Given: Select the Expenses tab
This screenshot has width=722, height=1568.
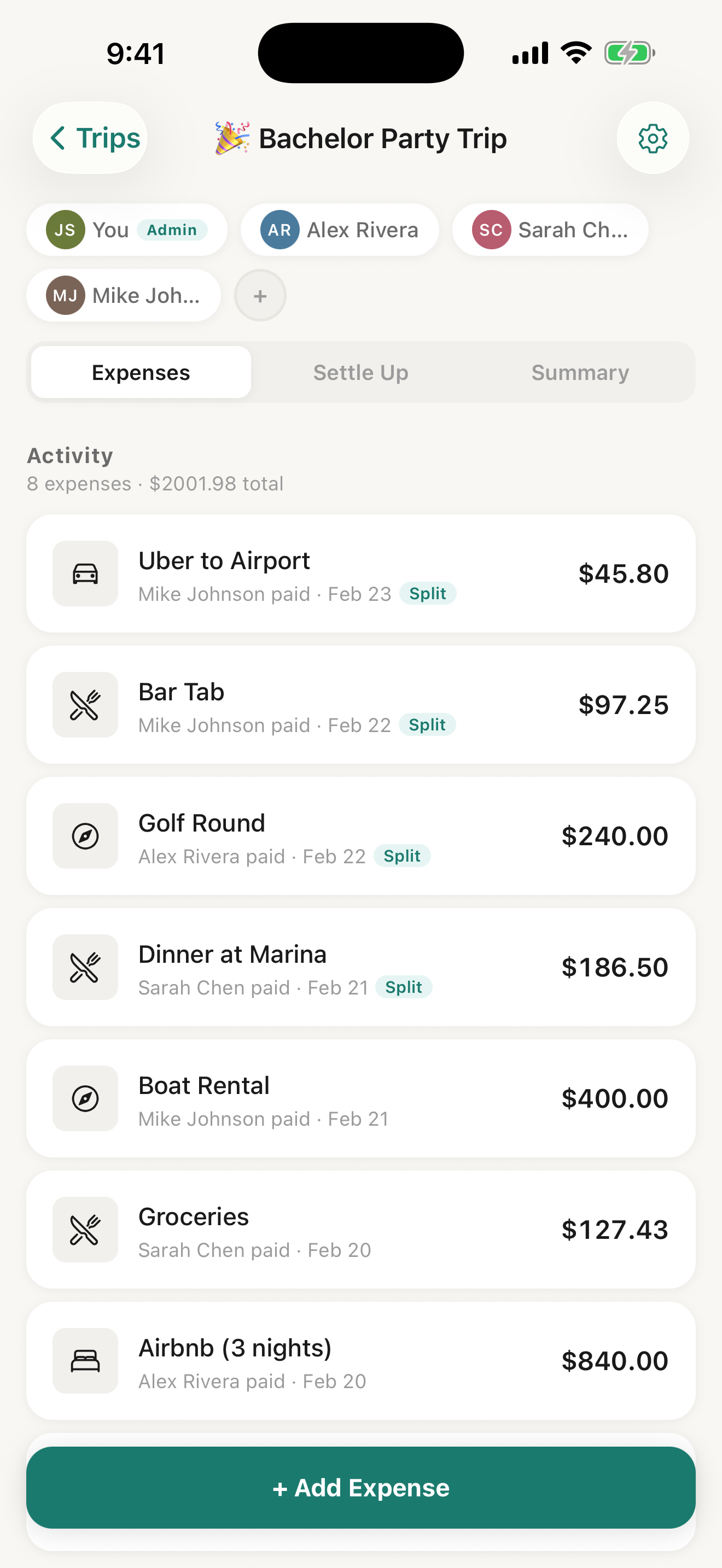Looking at the screenshot, I should (141, 372).
